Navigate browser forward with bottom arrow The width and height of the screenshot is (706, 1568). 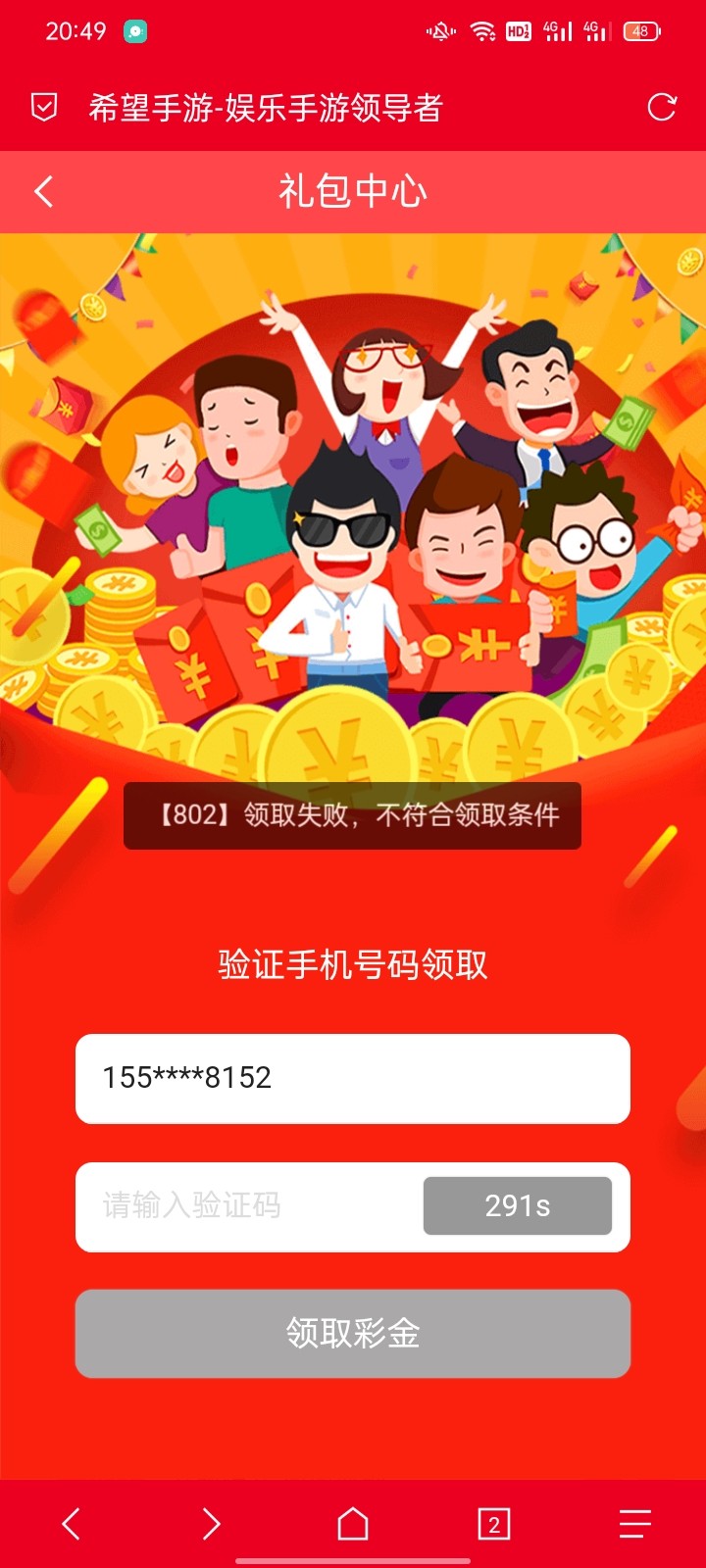pos(212,1524)
